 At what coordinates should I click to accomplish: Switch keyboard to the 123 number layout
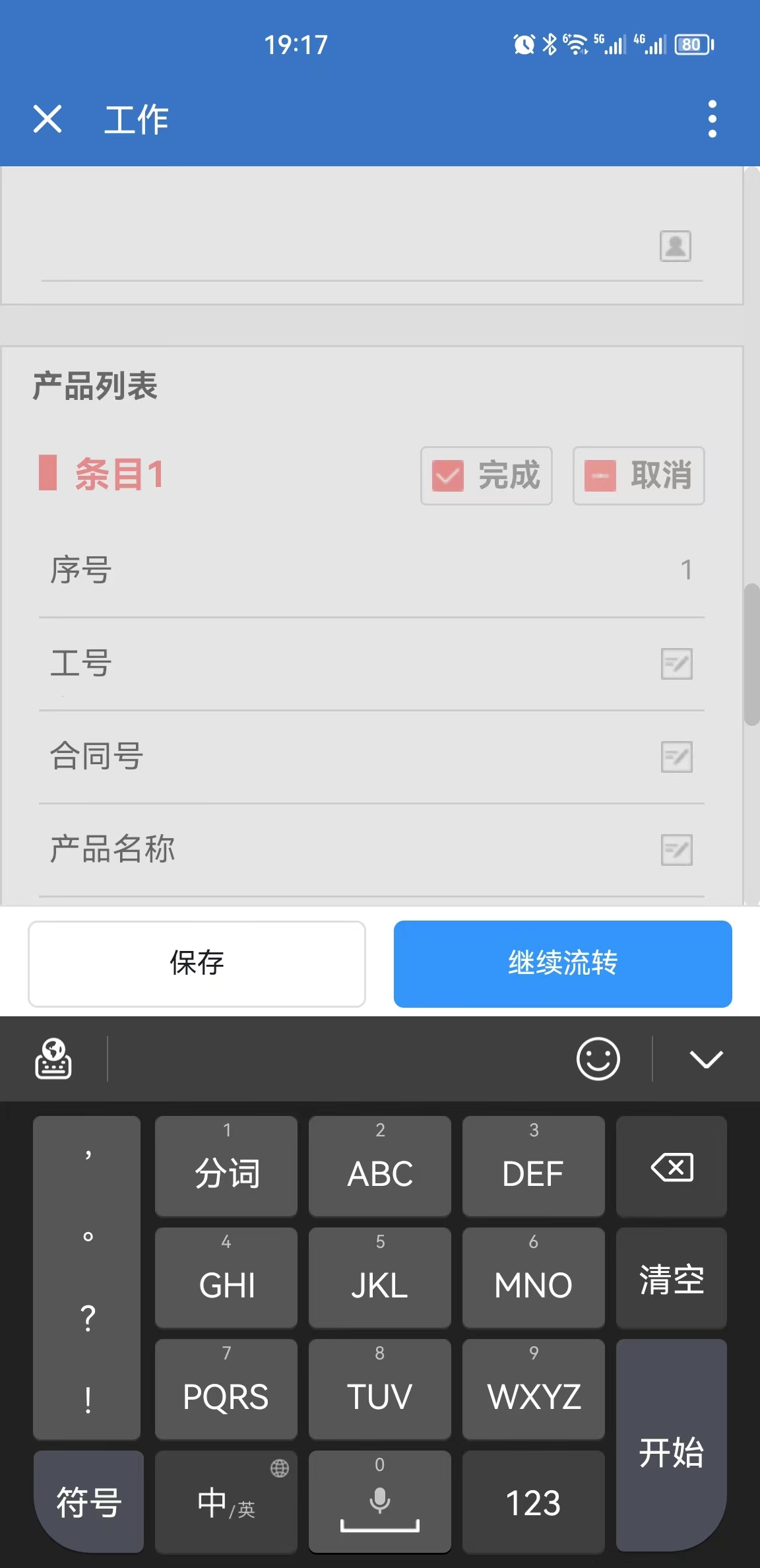tap(533, 1503)
